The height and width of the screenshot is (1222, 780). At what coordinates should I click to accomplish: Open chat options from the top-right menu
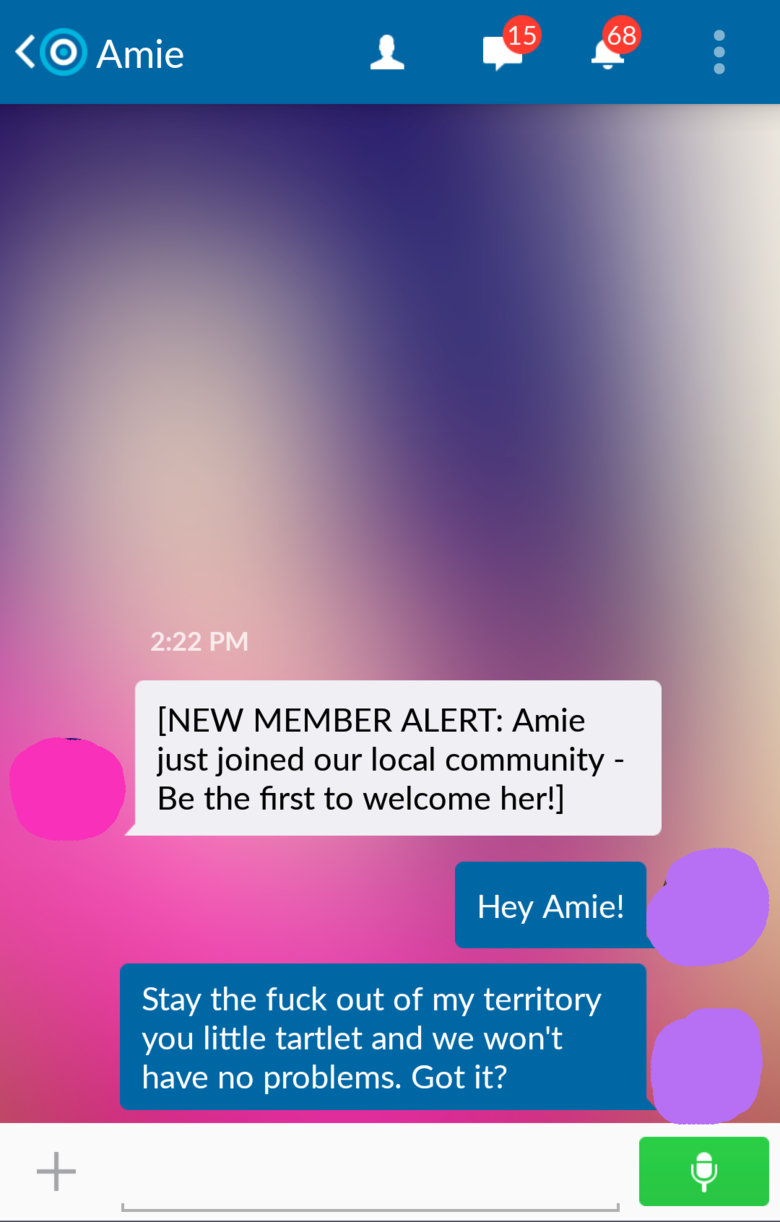[x=718, y=51]
